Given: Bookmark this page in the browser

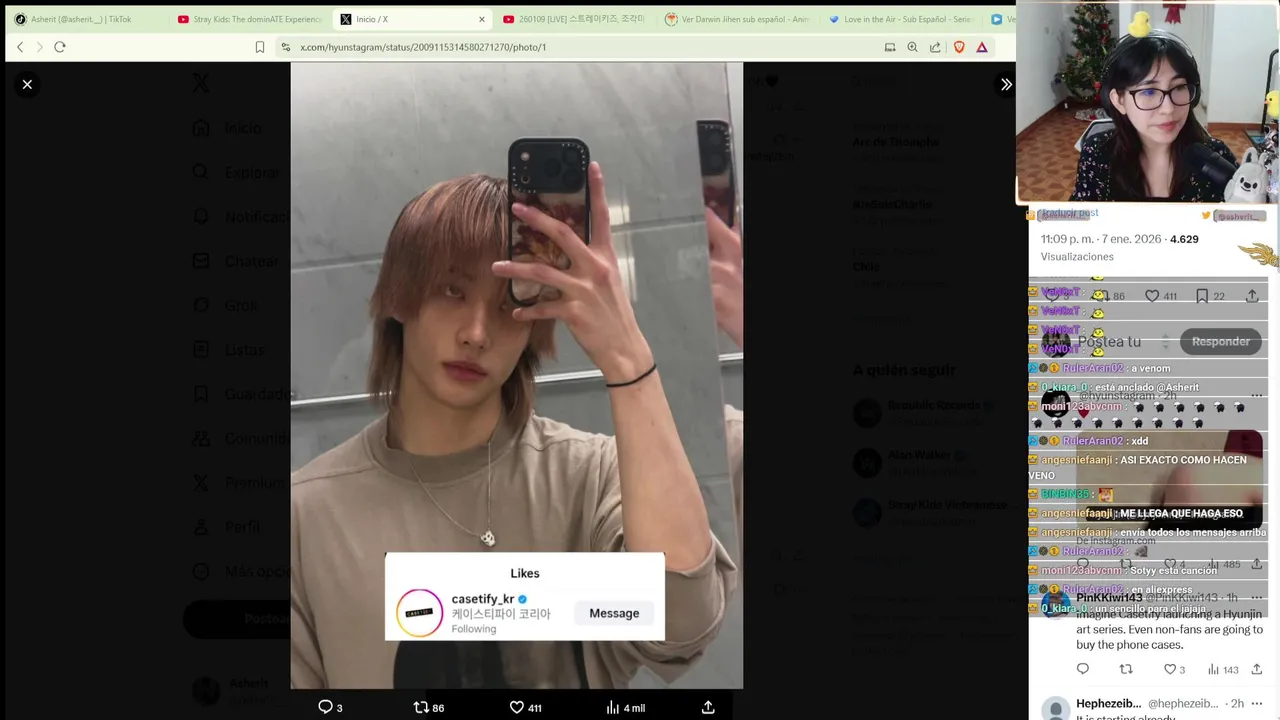Looking at the screenshot, I should point(260,47).
